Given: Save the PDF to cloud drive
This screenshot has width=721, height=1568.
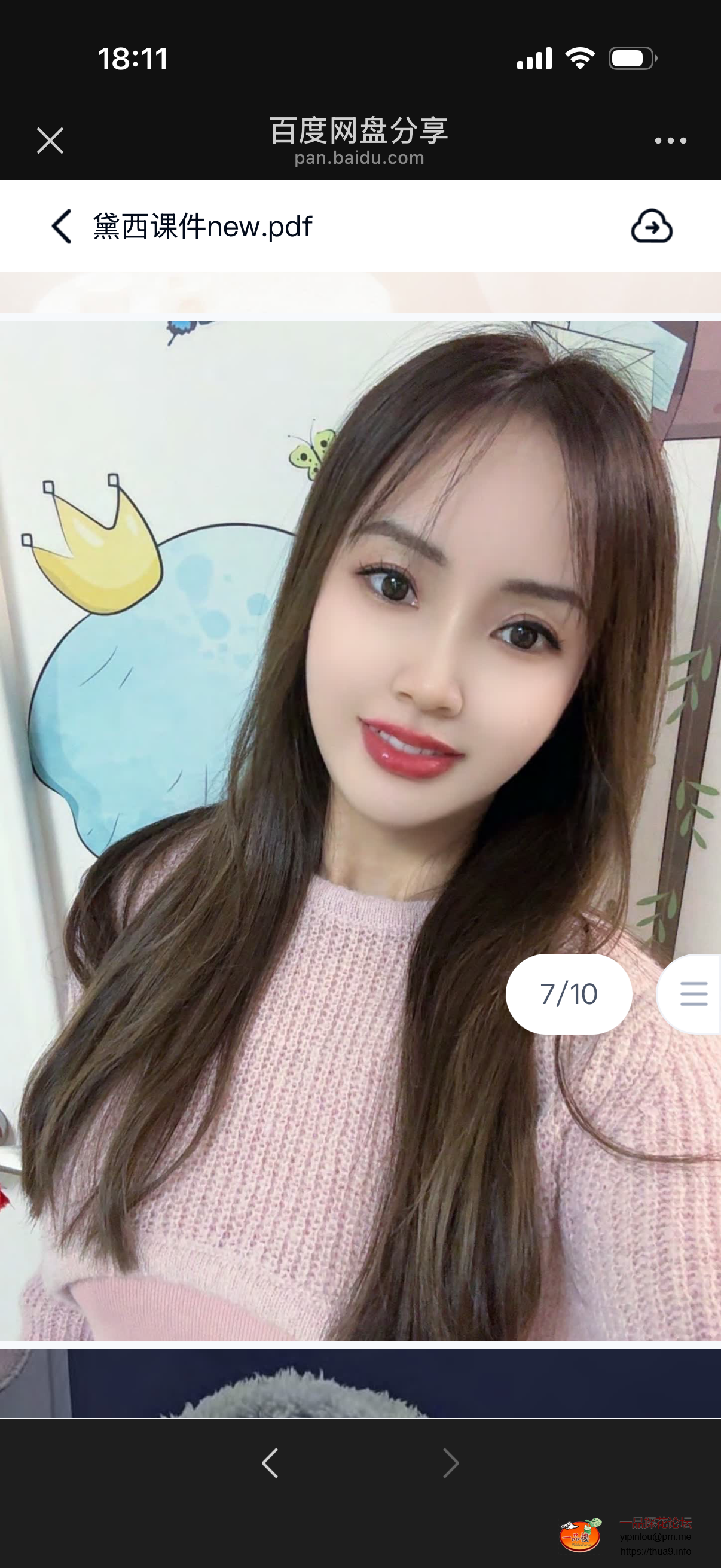Looking at the screenshot, I should (x=652, y=227).
